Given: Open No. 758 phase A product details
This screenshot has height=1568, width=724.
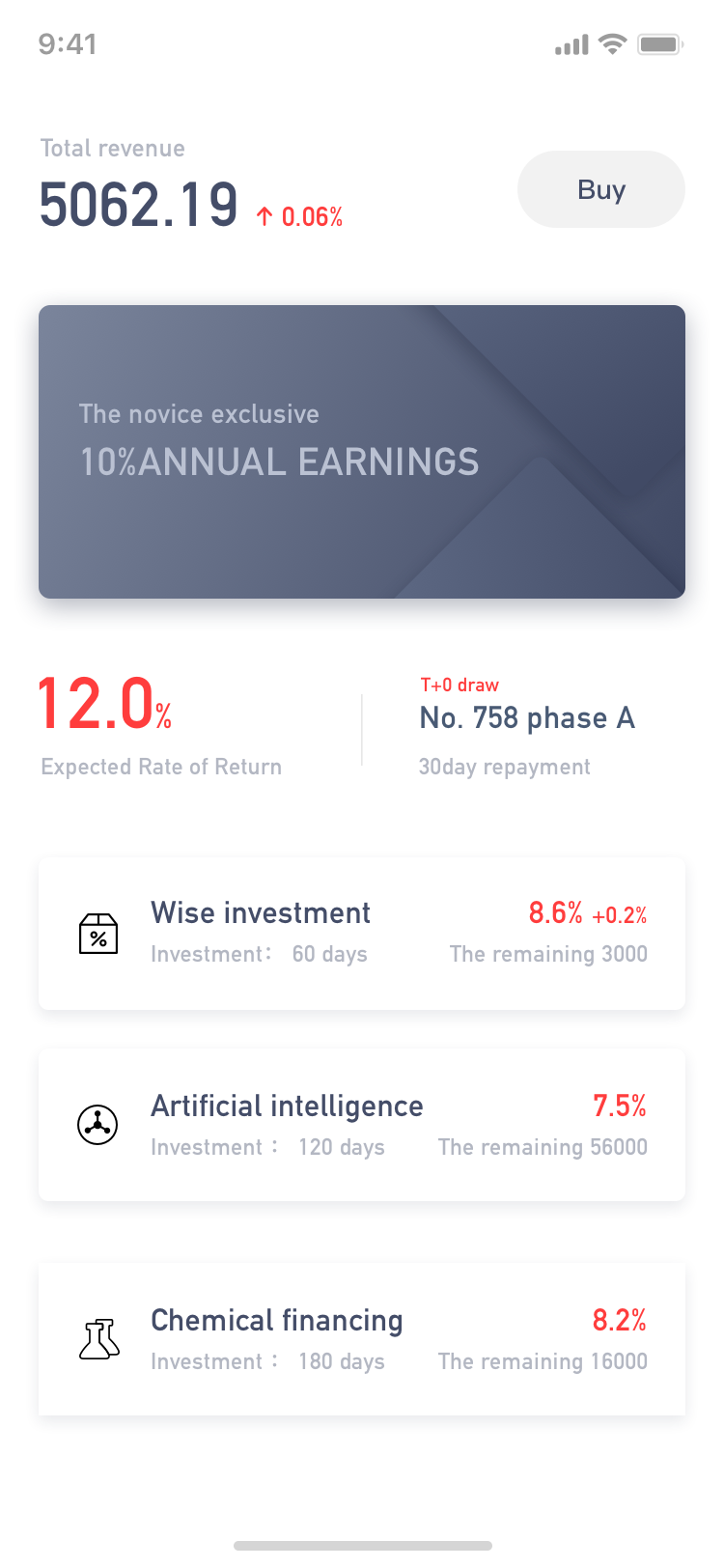Looking at the screenshot, I should tap(527, 718).
